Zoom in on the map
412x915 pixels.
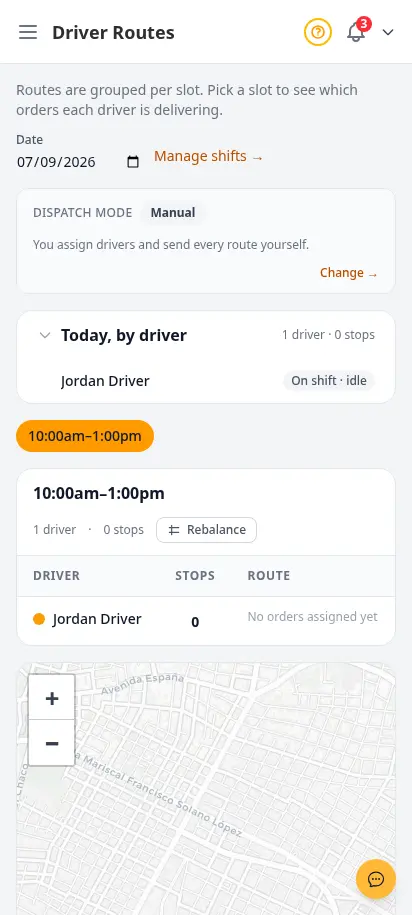[51, 697]
